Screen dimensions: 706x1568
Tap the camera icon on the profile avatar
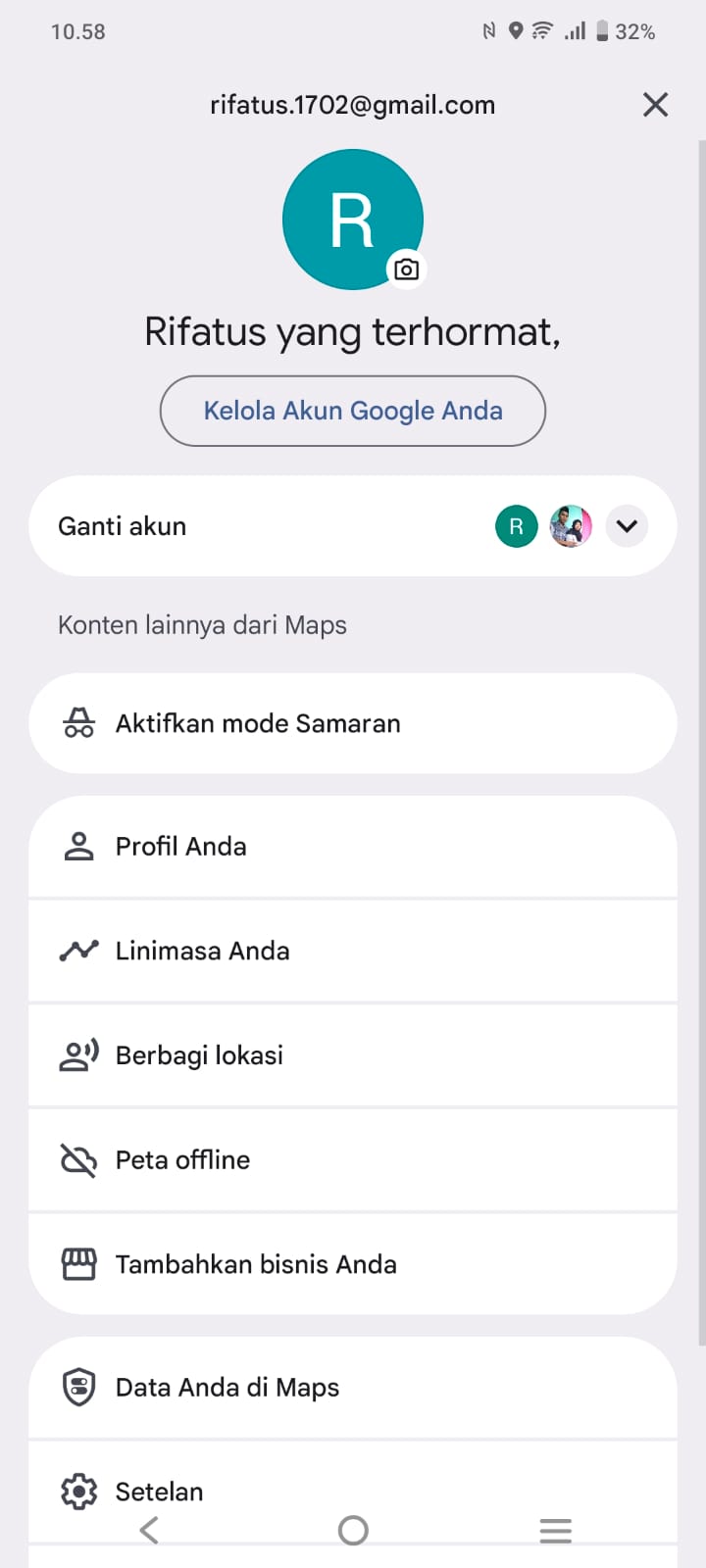[x=406, y=269]
